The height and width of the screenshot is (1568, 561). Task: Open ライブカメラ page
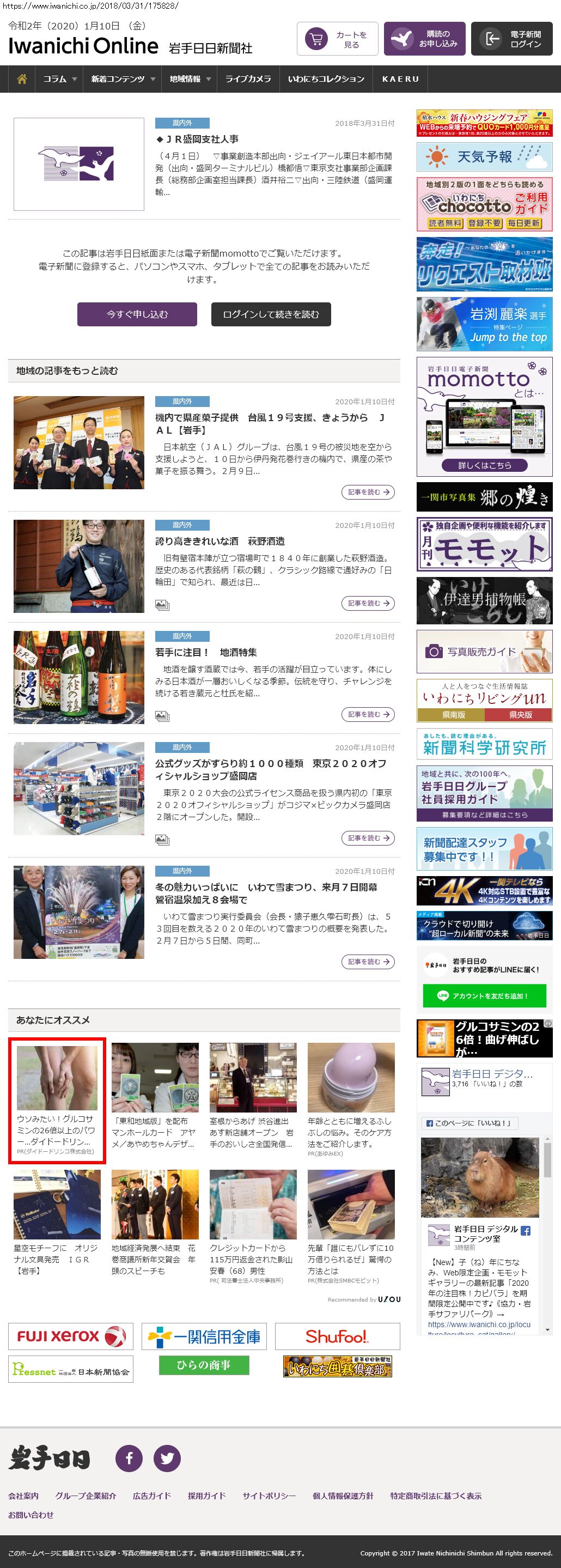click(248, 79)
